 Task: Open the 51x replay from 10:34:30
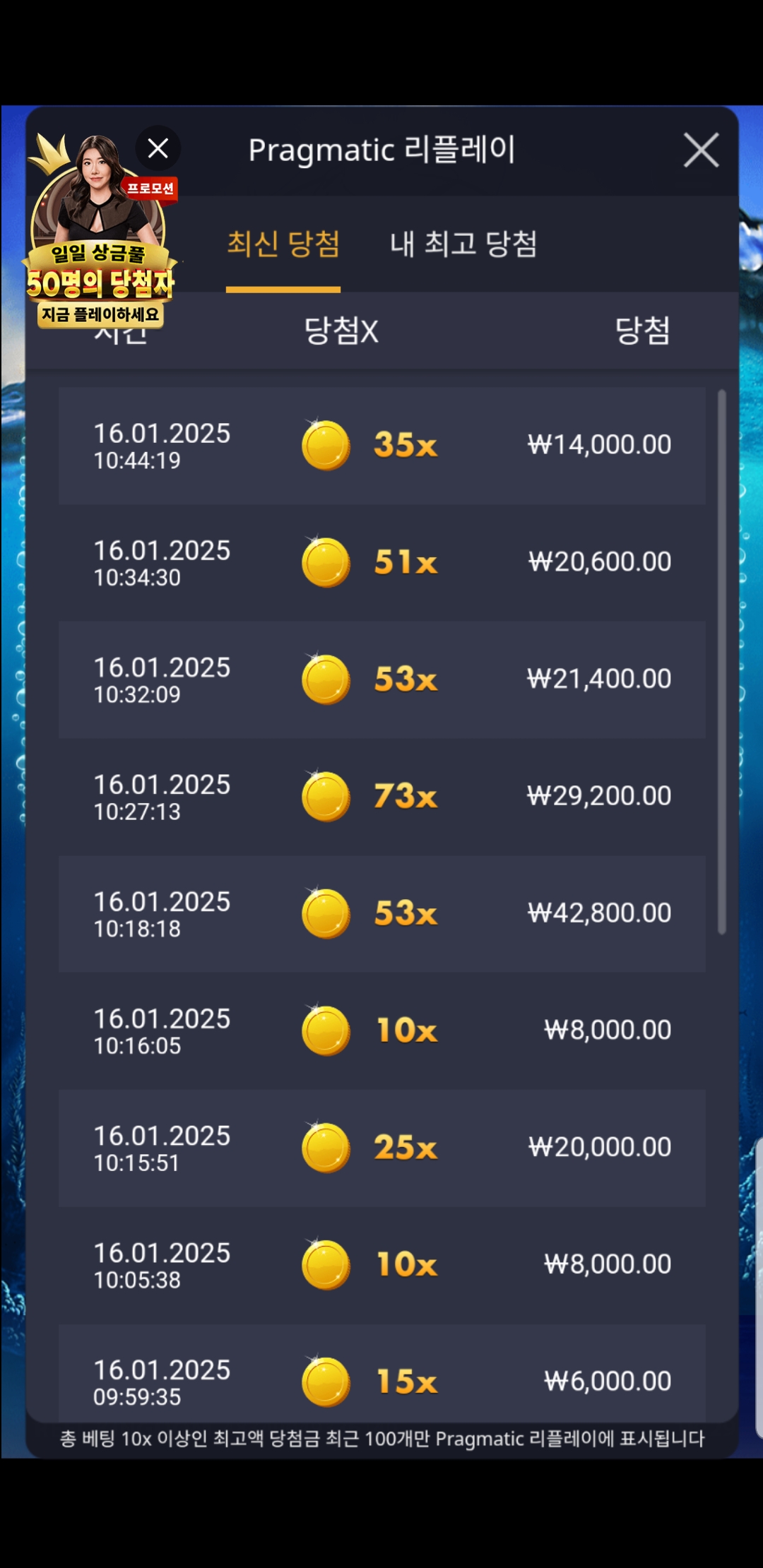tap(381, 562)
